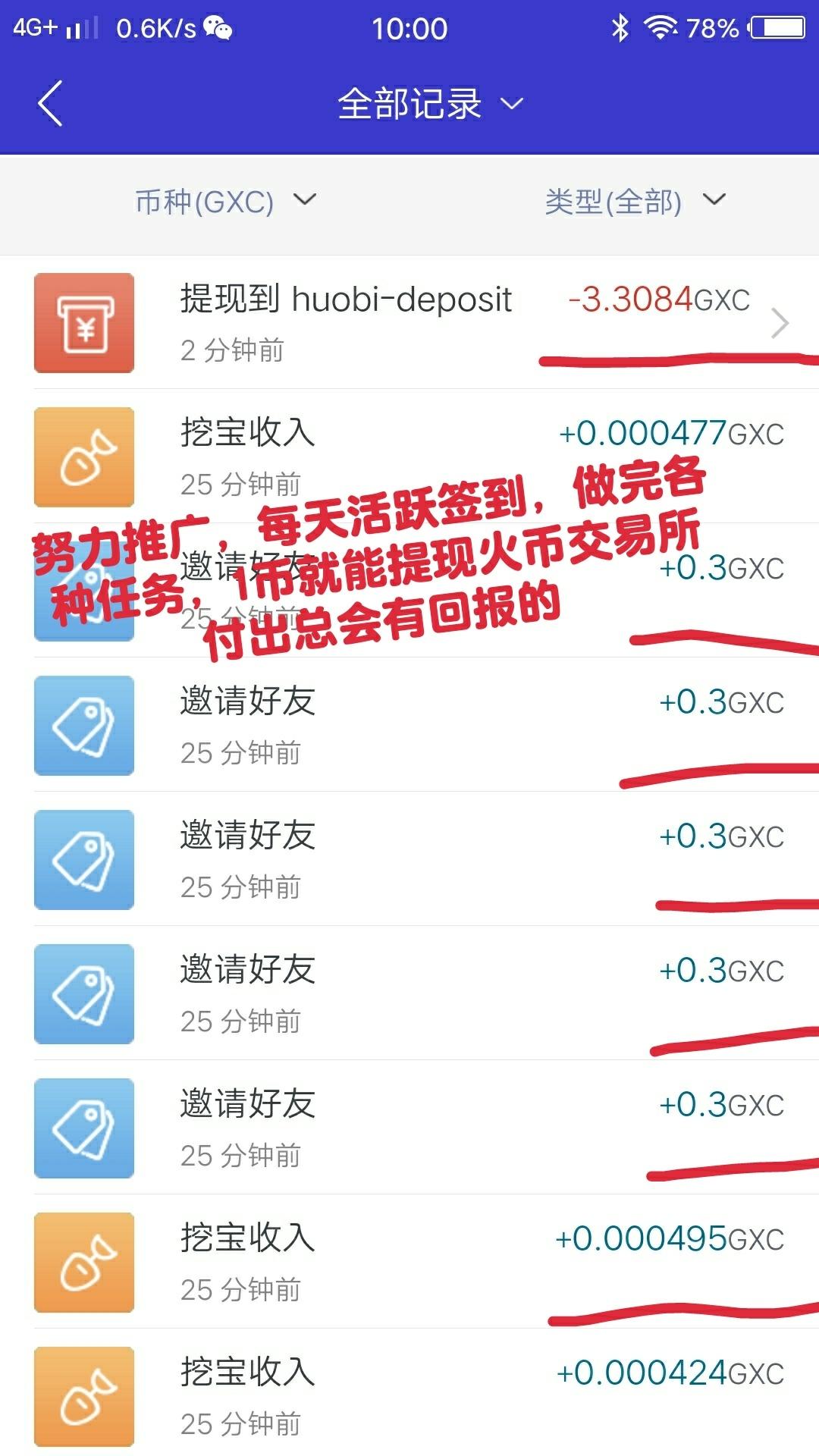Tap the chevron arrow on the withdrawal row
819x1456 pixels.
coord(780,323)
